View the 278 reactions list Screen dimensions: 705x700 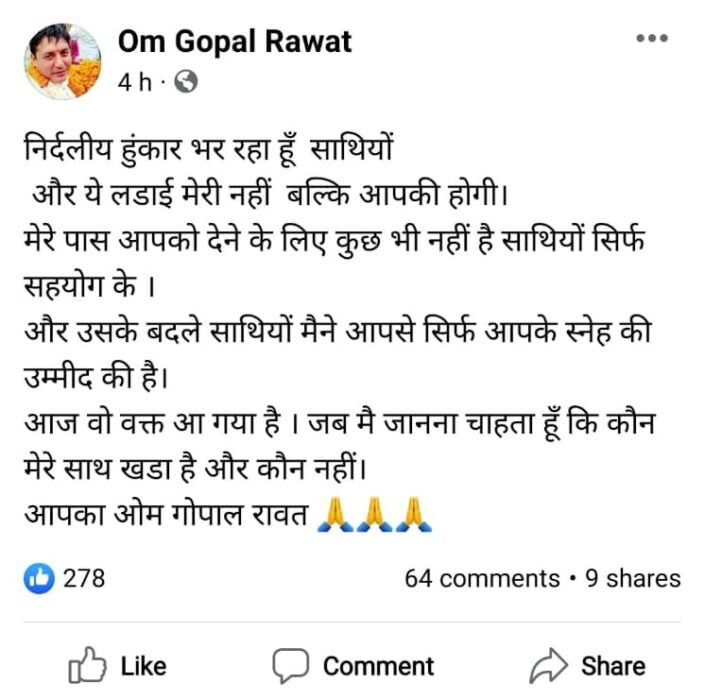[65, 578]
